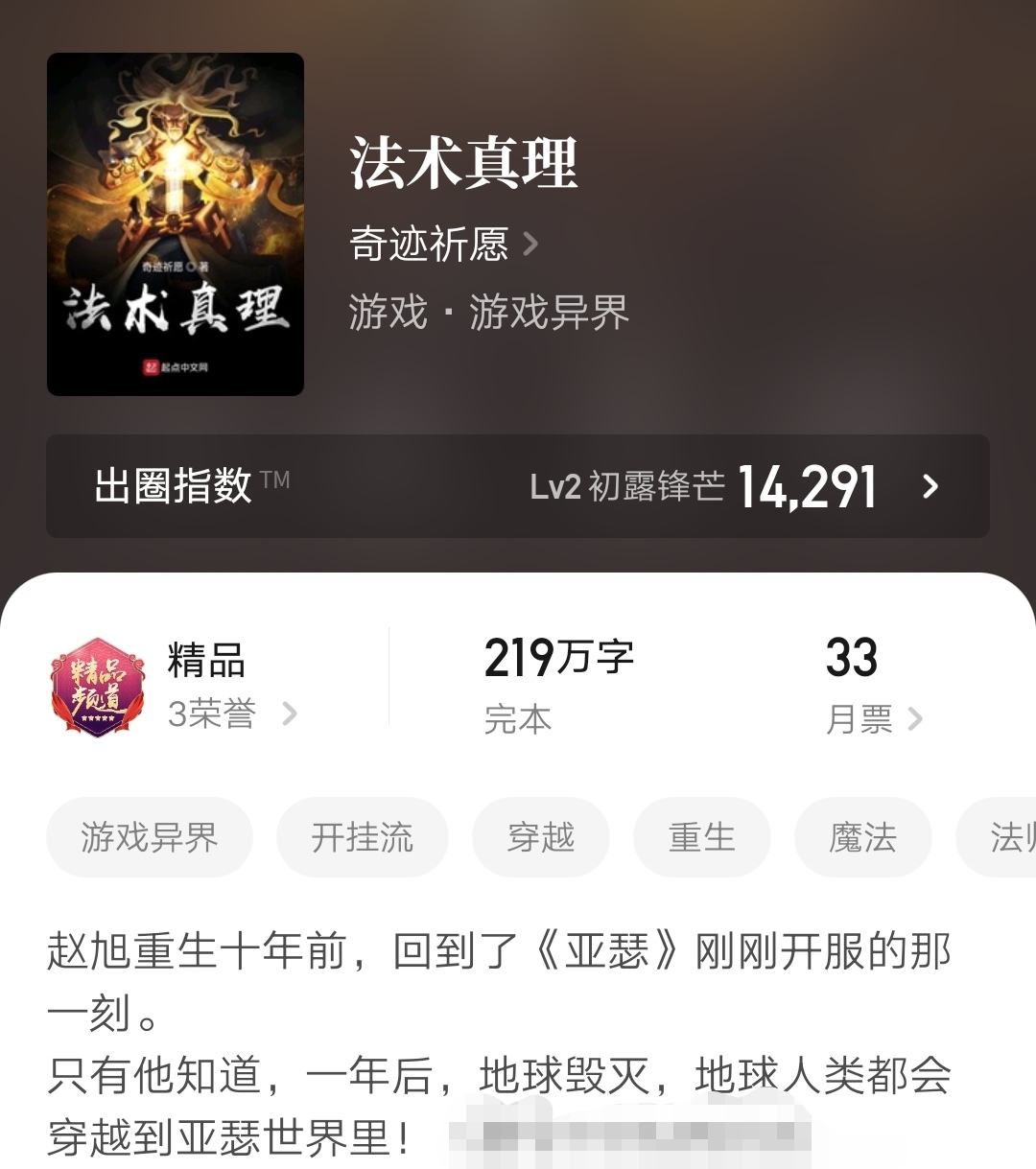Select the 开挂流 tag
This screenshot has height=1169, width=1036.
[x=362, y=837]
